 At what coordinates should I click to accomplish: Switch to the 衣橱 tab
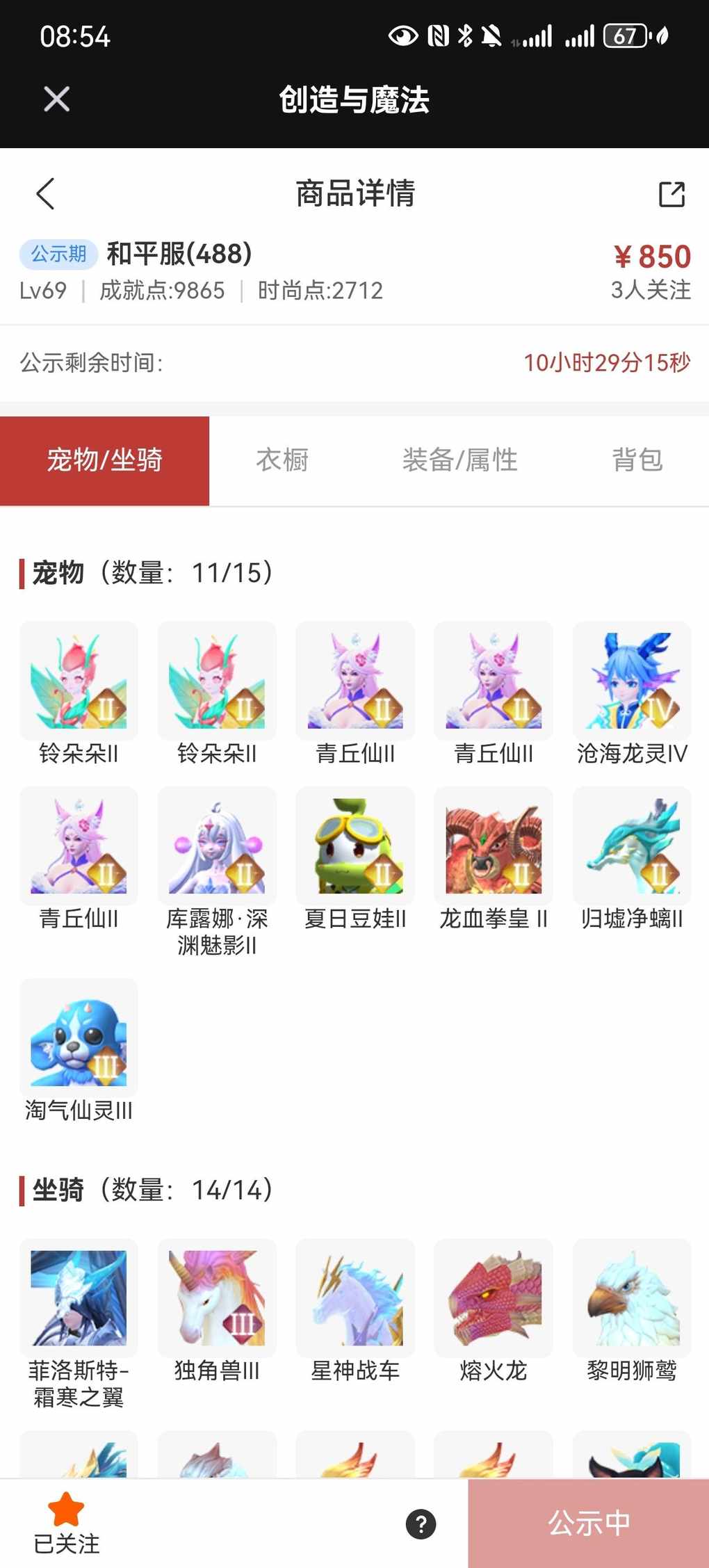[x=282, y=460]
